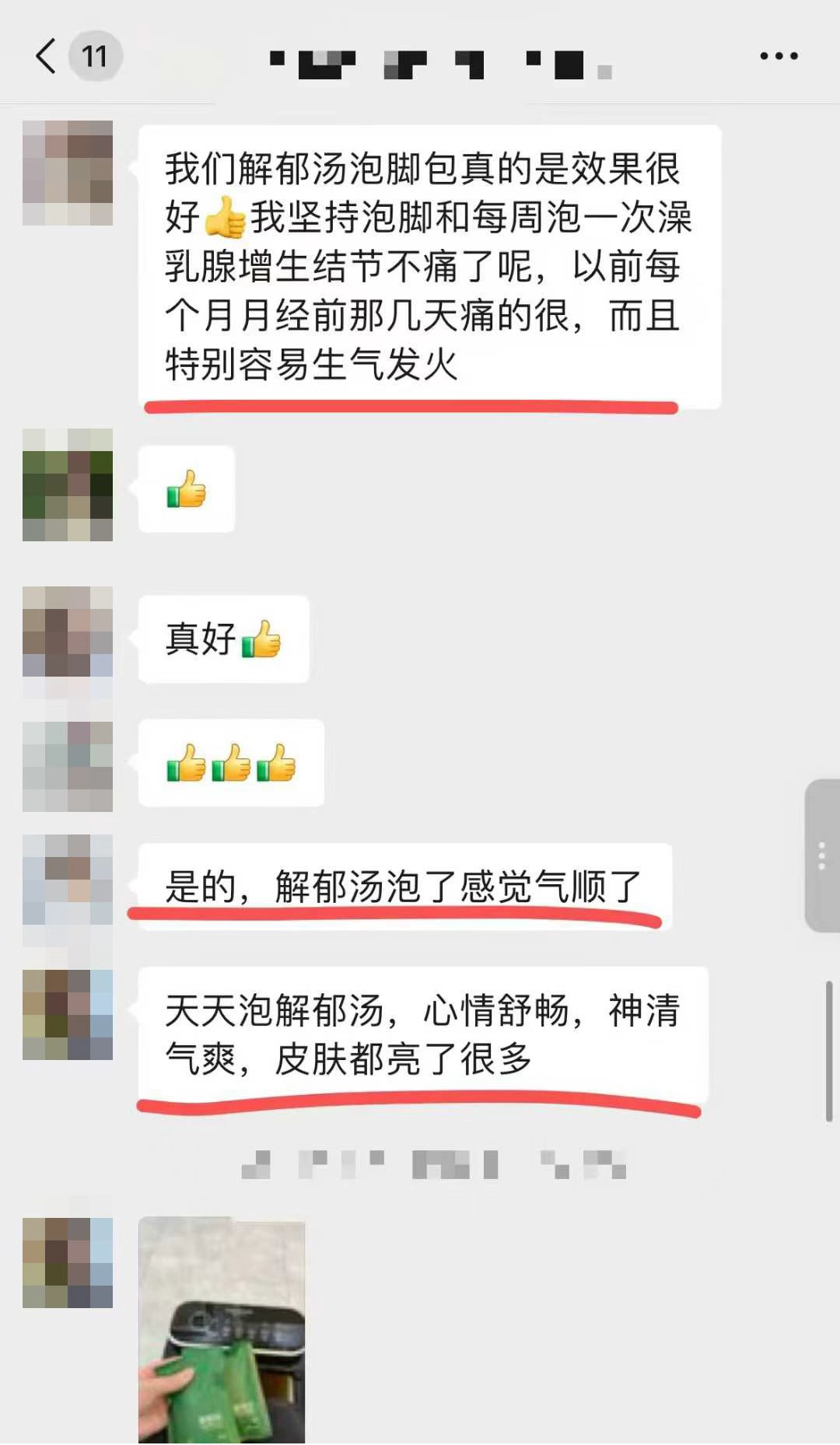View profile of sender saying "感觉气顺了"
Image resolution: width=840 pixels, height=1445 pixels.
pyautogui.click(x=68, y=880)
